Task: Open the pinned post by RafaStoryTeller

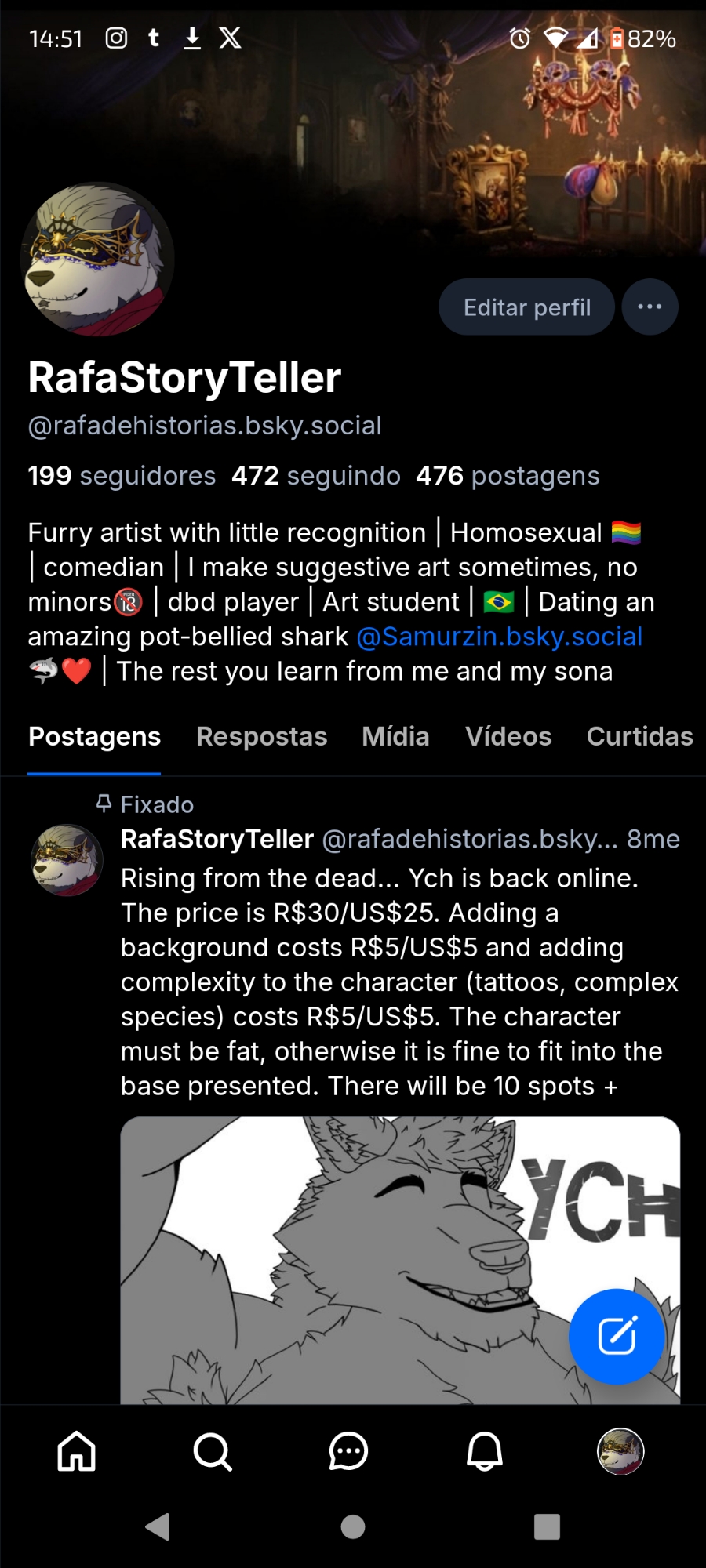Action: (x=392, y=982)
